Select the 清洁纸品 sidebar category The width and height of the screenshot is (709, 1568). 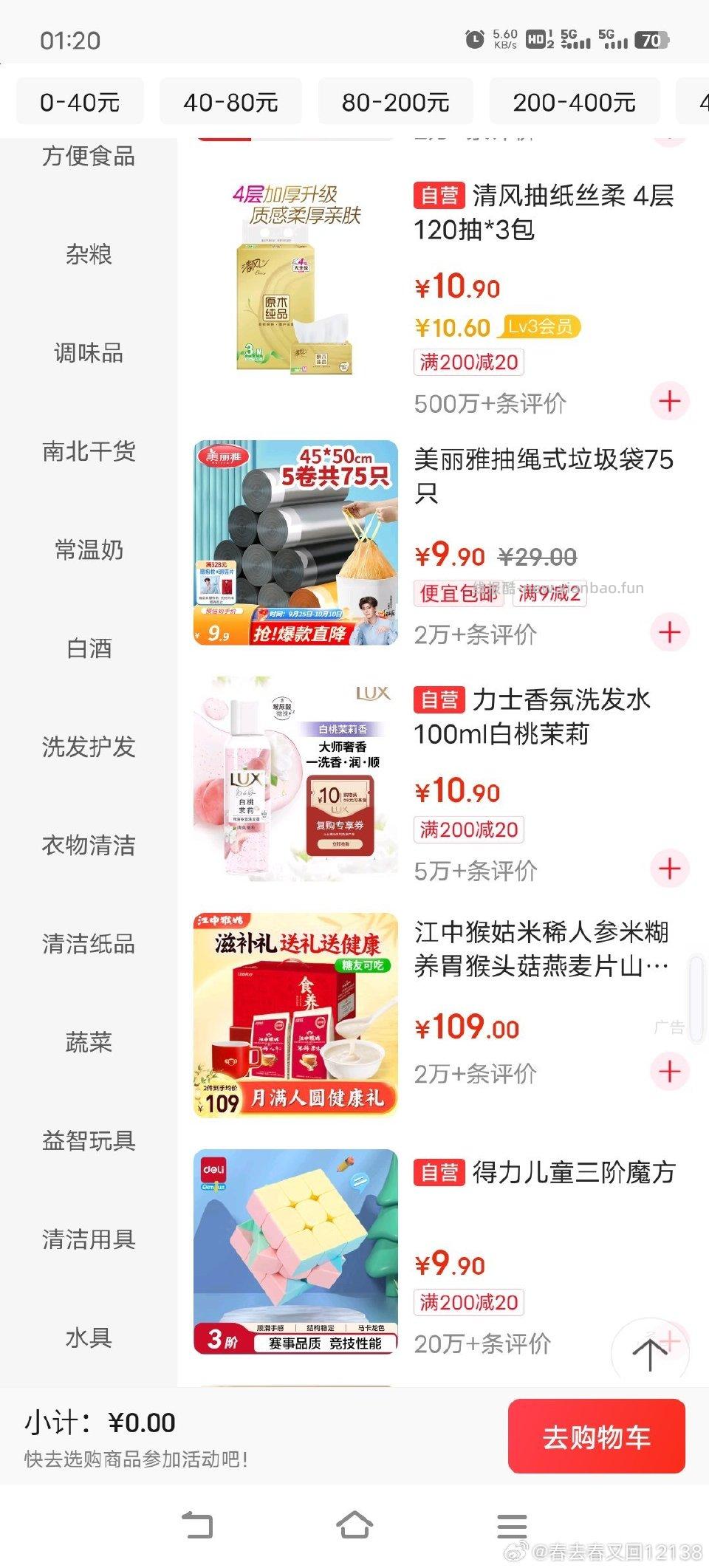point(88,945)
